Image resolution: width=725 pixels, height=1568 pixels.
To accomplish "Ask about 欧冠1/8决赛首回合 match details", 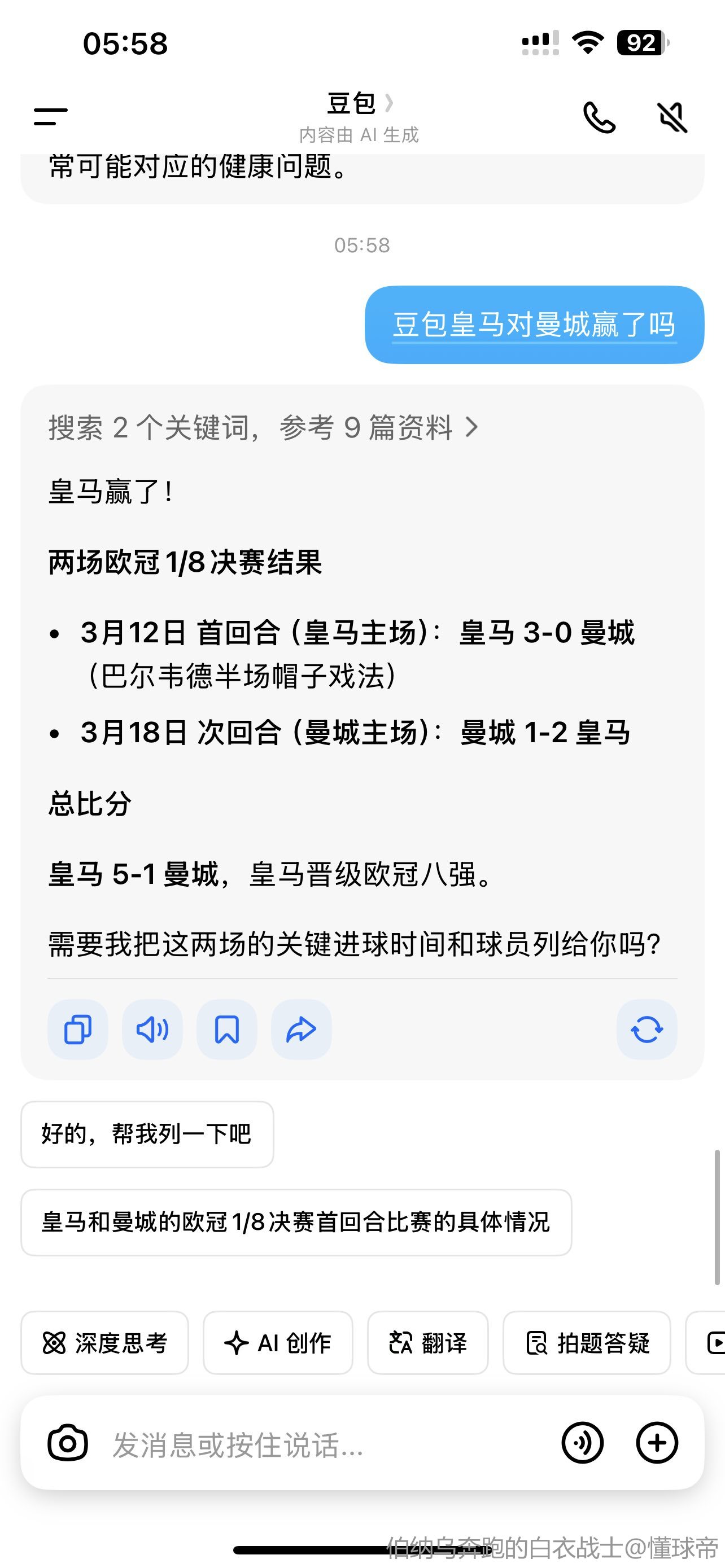I will tap(296, 1221).
